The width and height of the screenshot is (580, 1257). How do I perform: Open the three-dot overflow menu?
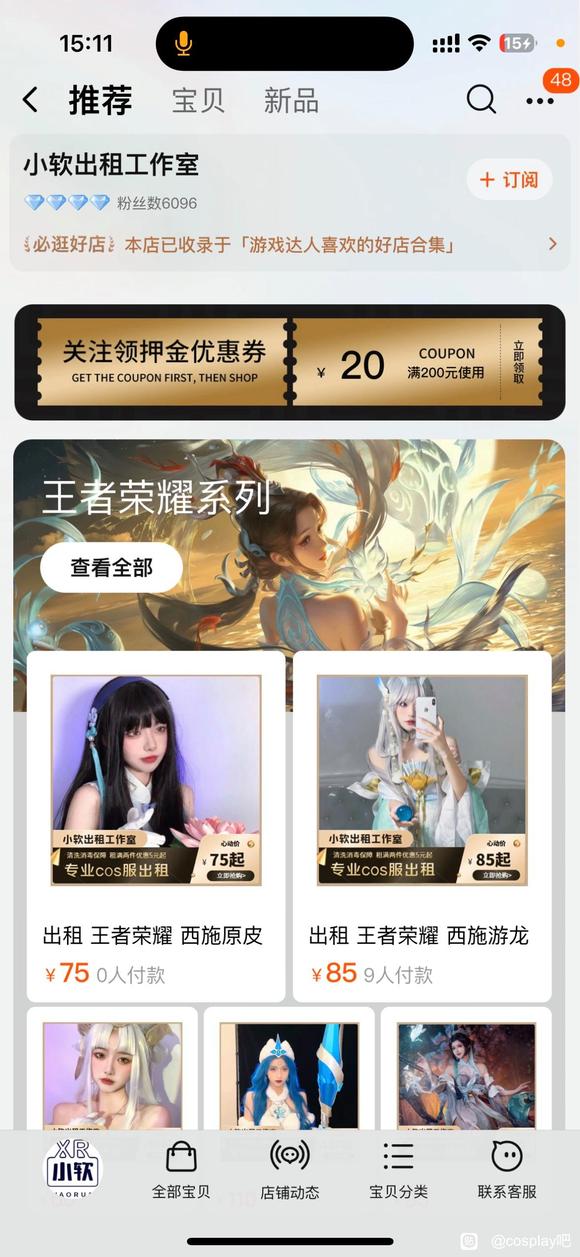[x=539, y=101]
